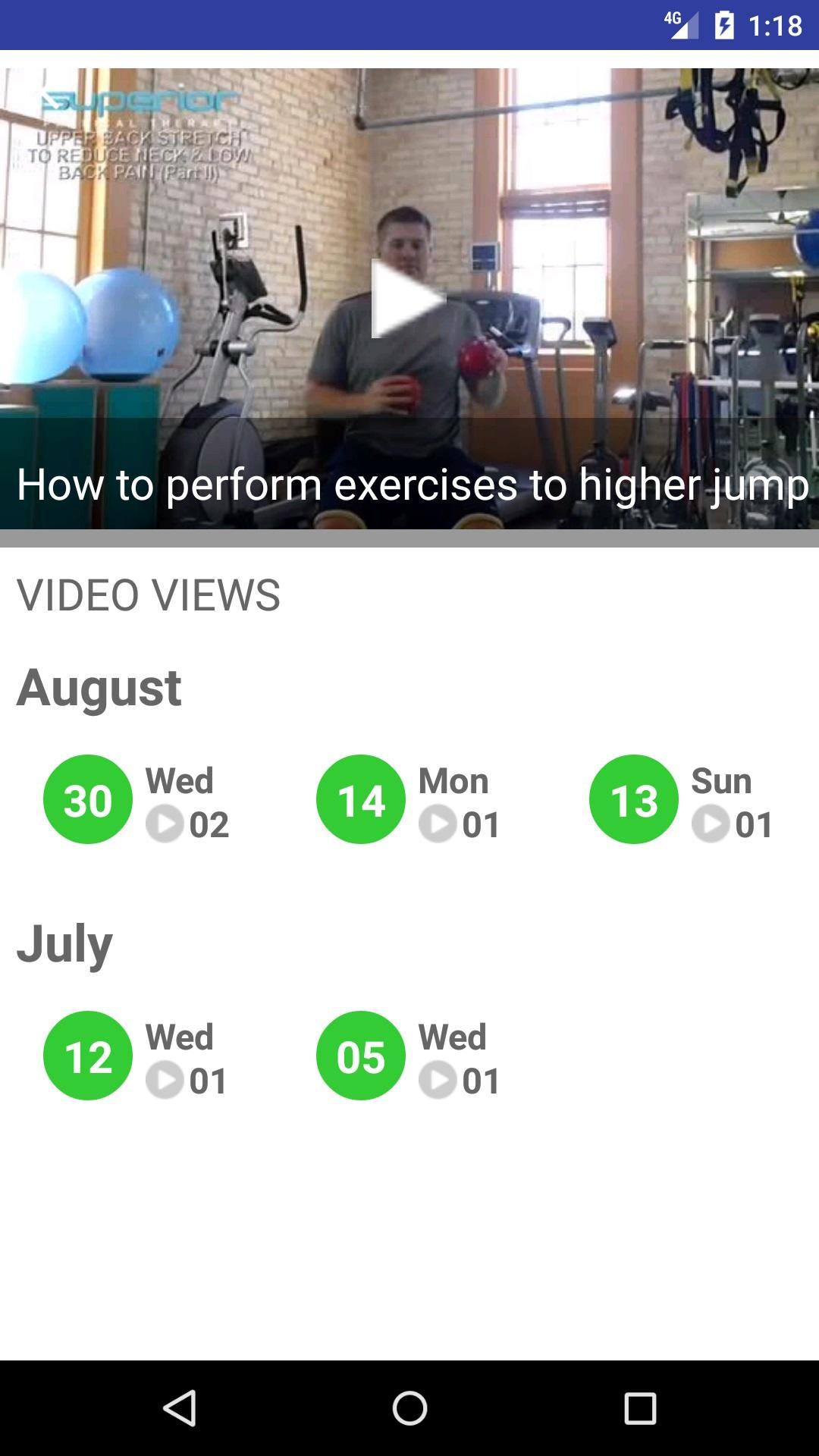The height and width of the screenshot is (1456, 819).
Task: Select the July 05 Wed view entry
Action: [x=409, y=1056]
